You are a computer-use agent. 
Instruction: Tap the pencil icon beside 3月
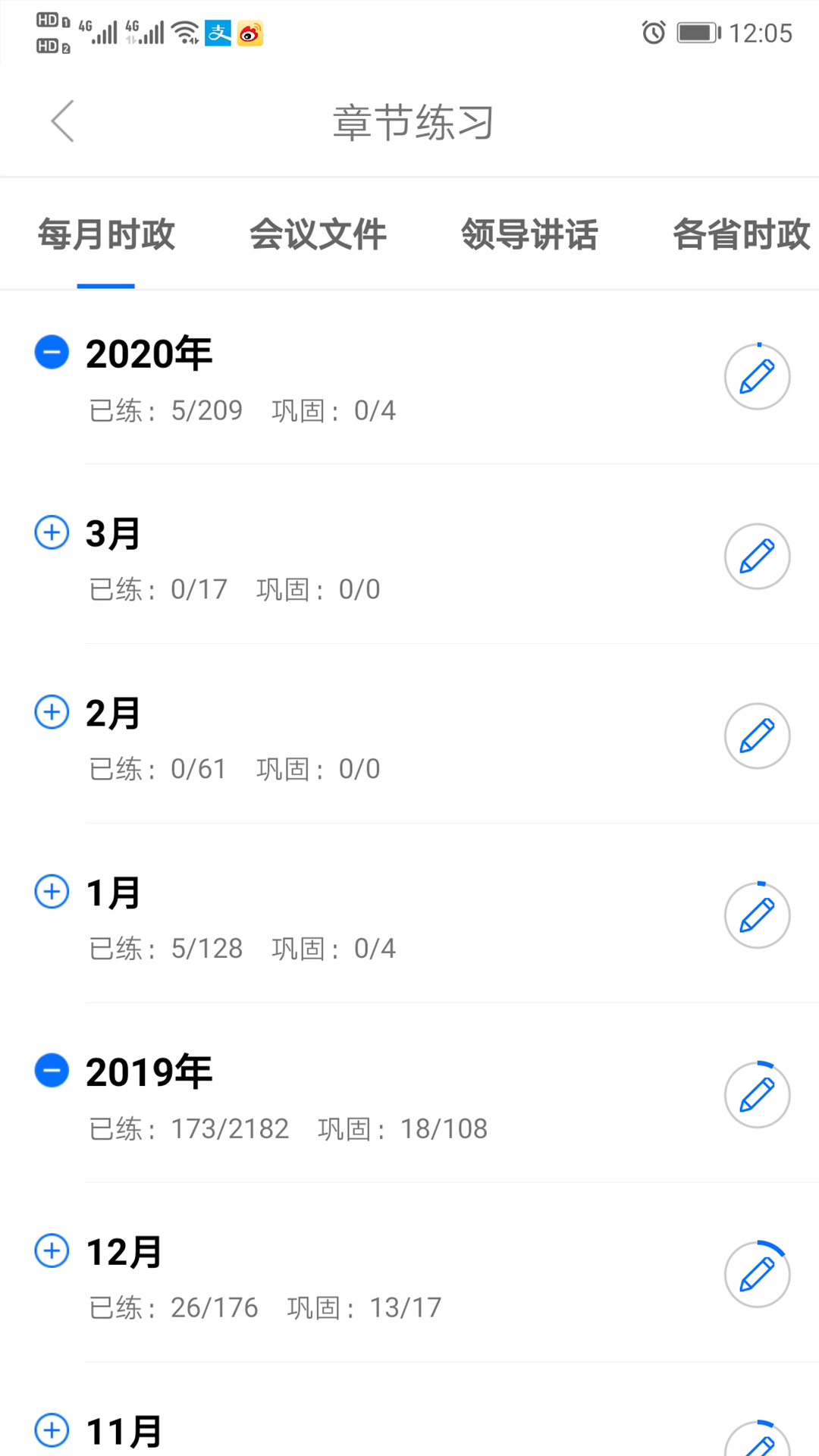point(758,556)
